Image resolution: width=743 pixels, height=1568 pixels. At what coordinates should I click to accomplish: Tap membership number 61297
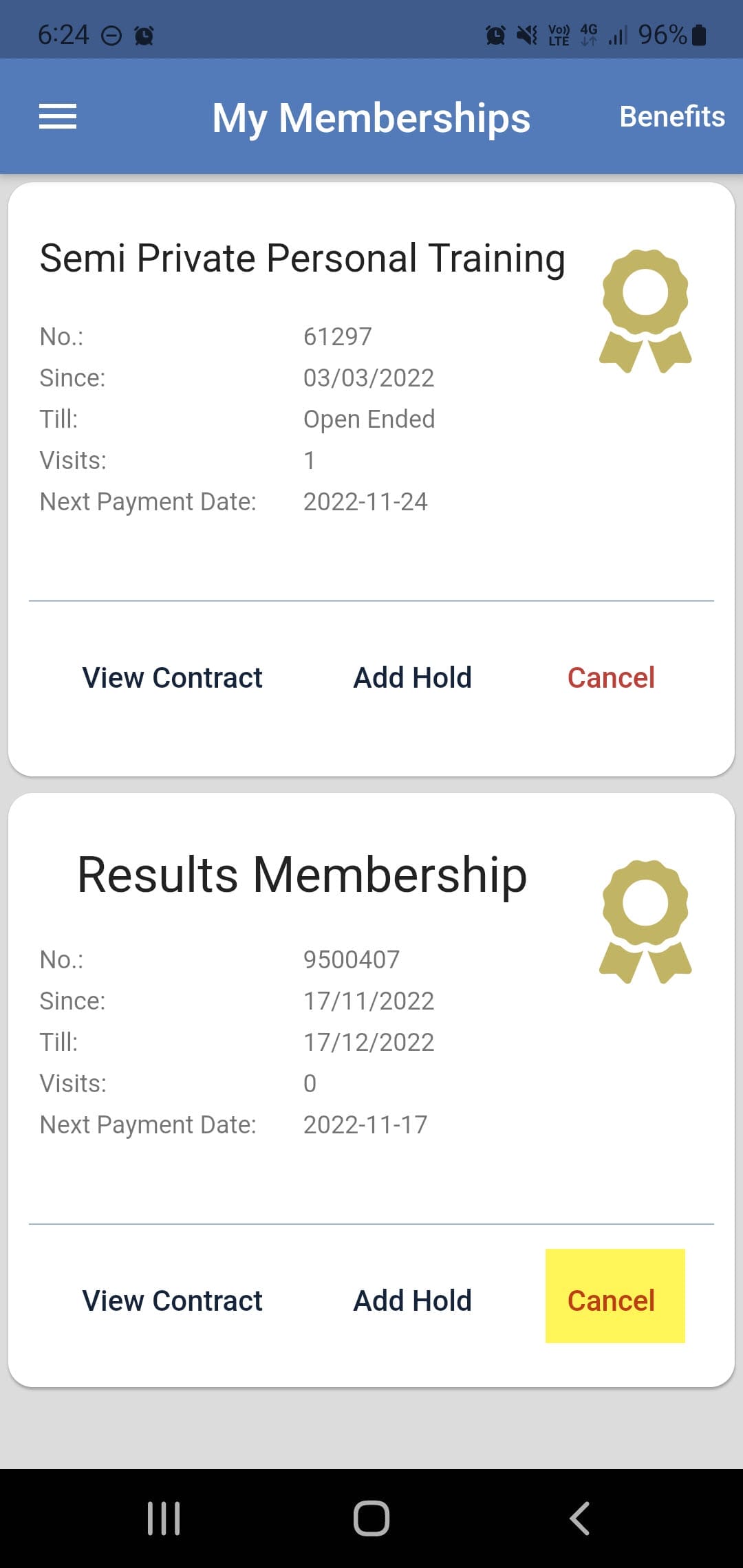click(338, 336)
